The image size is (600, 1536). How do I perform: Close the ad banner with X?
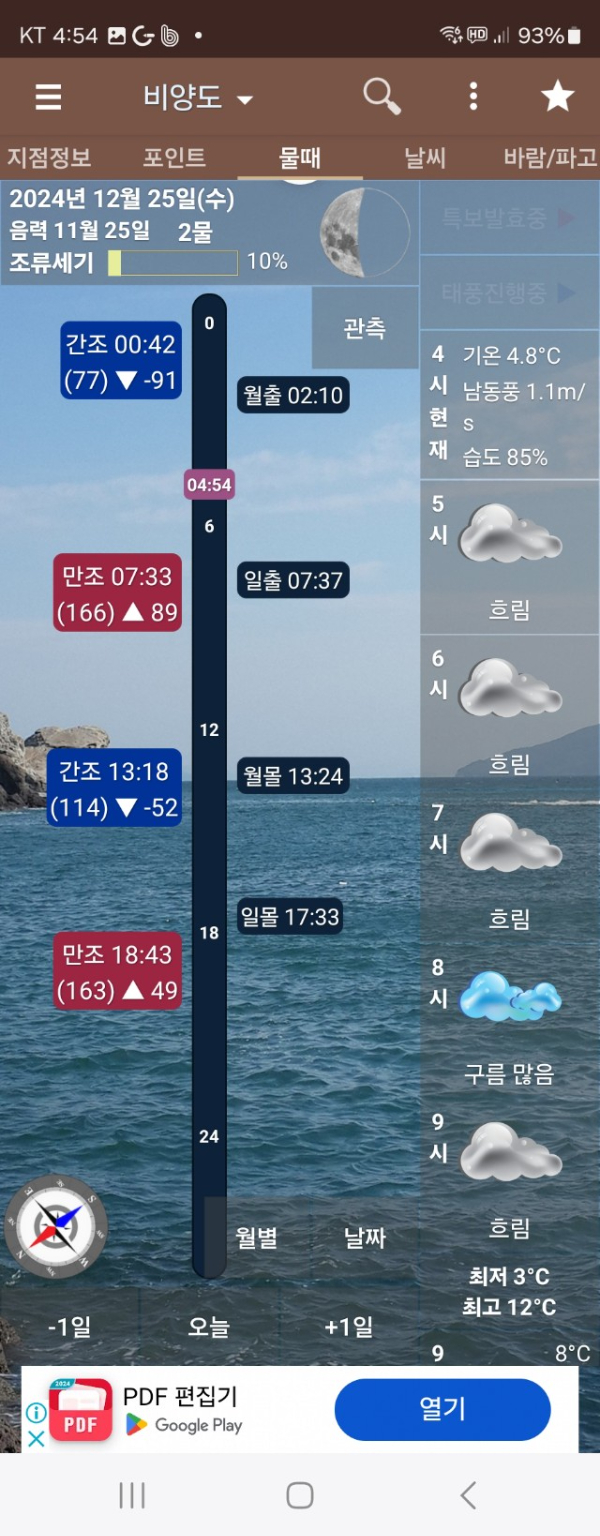pyautogui.click(x=35, y=1439)
